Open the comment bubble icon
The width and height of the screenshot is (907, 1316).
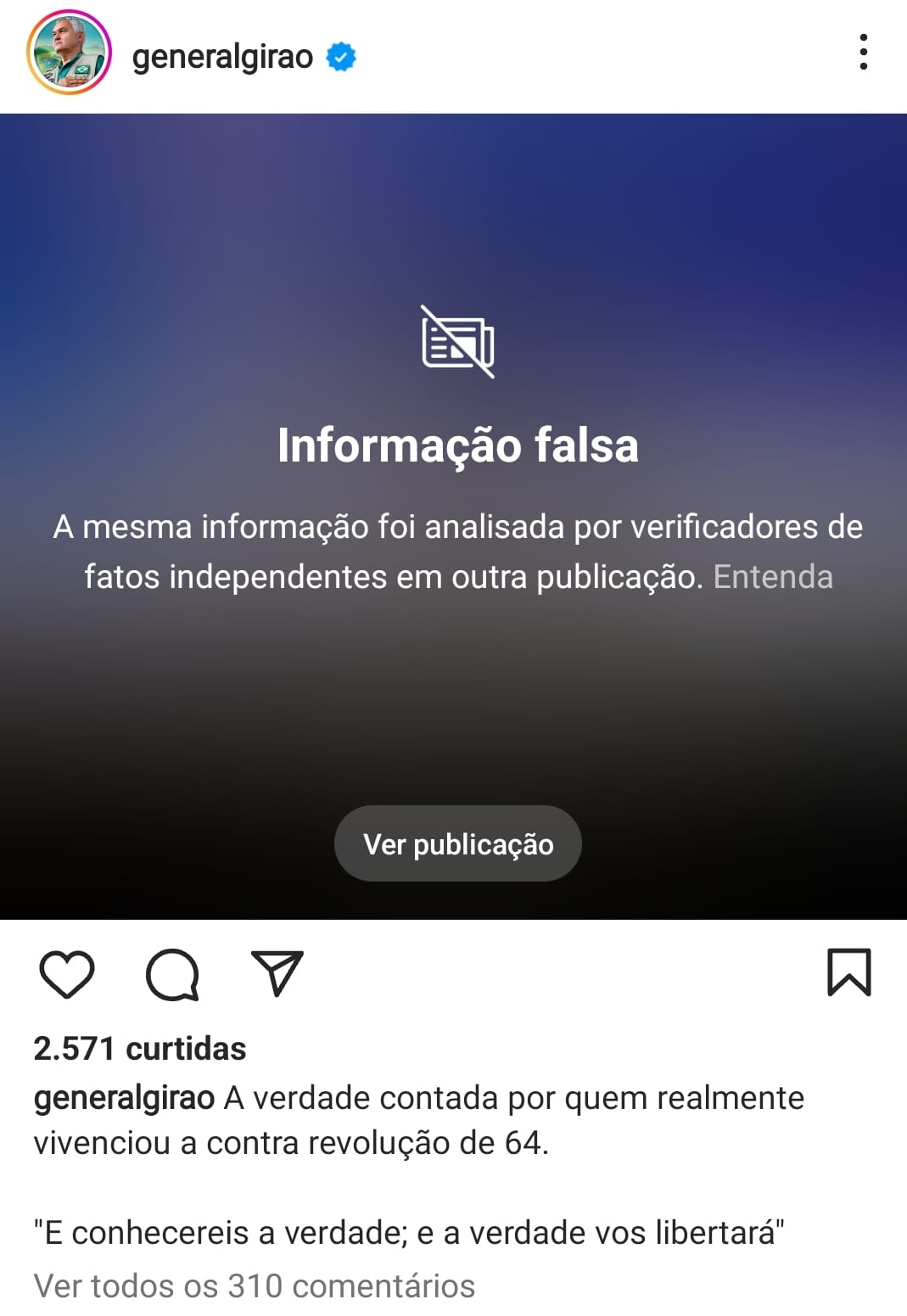[x=172, y=974]
